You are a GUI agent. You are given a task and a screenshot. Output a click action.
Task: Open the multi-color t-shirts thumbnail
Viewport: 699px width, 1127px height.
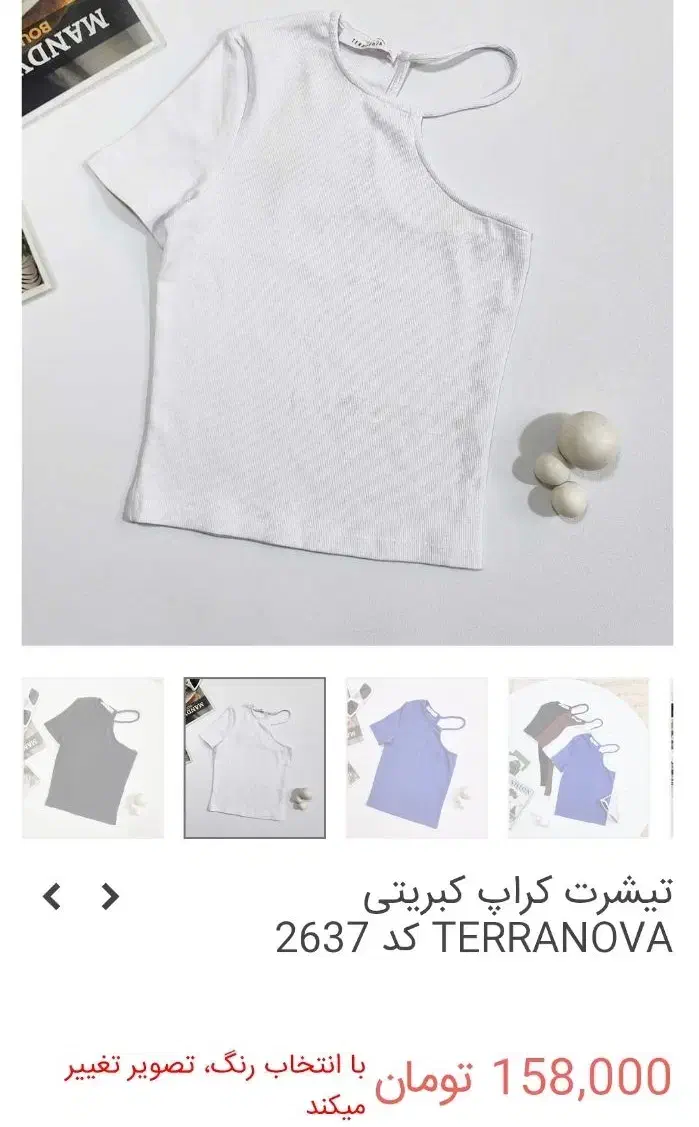(x=578, y=758)
